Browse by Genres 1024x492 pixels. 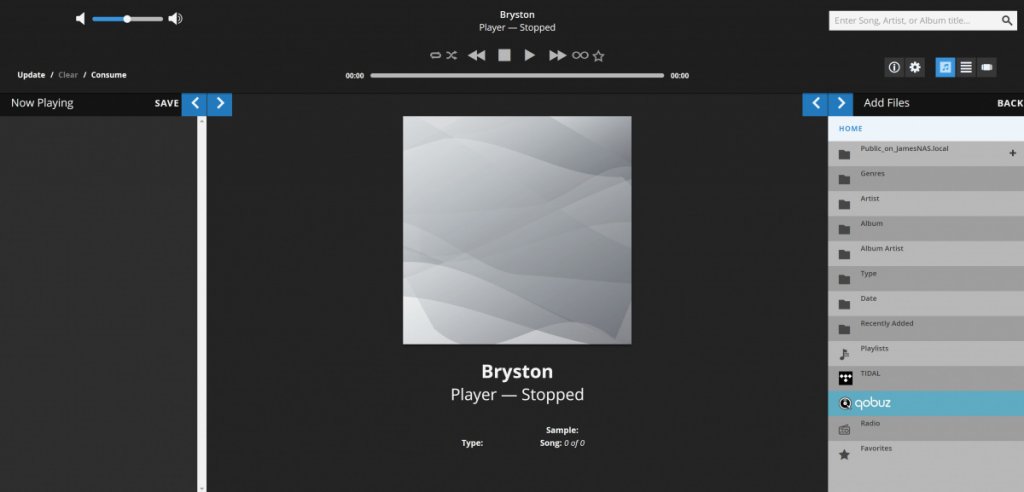872,174
